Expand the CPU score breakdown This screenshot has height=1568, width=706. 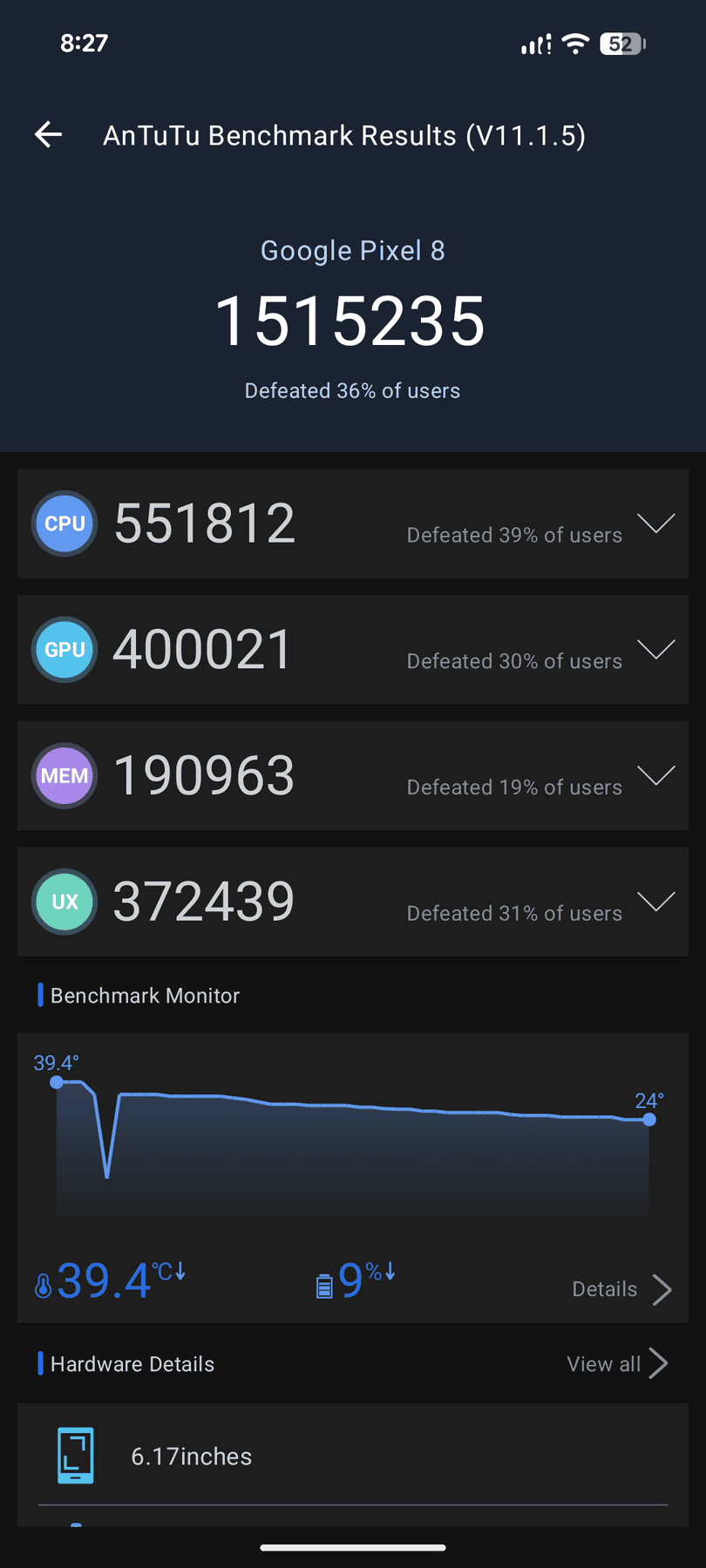[655, 524]
